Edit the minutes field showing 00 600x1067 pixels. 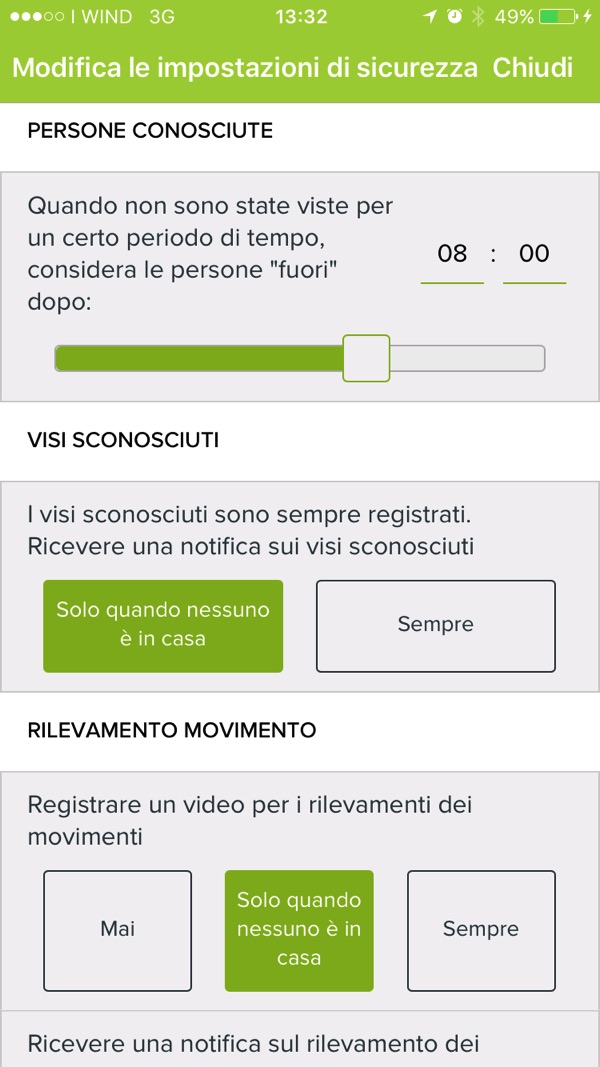tap(534, 255)
